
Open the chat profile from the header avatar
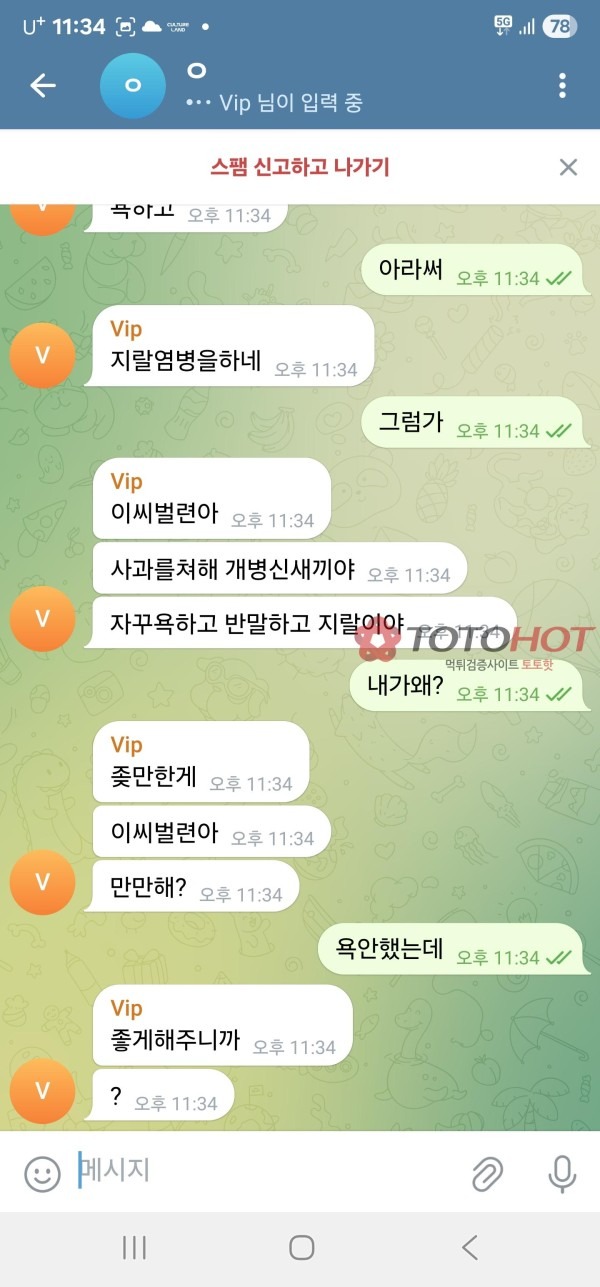point(133,86)
